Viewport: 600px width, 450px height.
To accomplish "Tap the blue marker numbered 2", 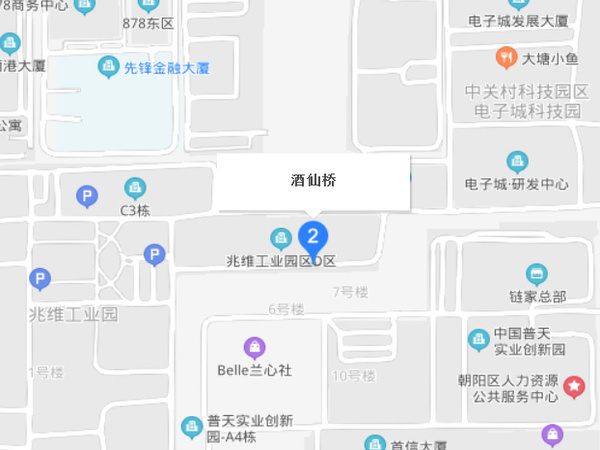I will click(313, 237).
